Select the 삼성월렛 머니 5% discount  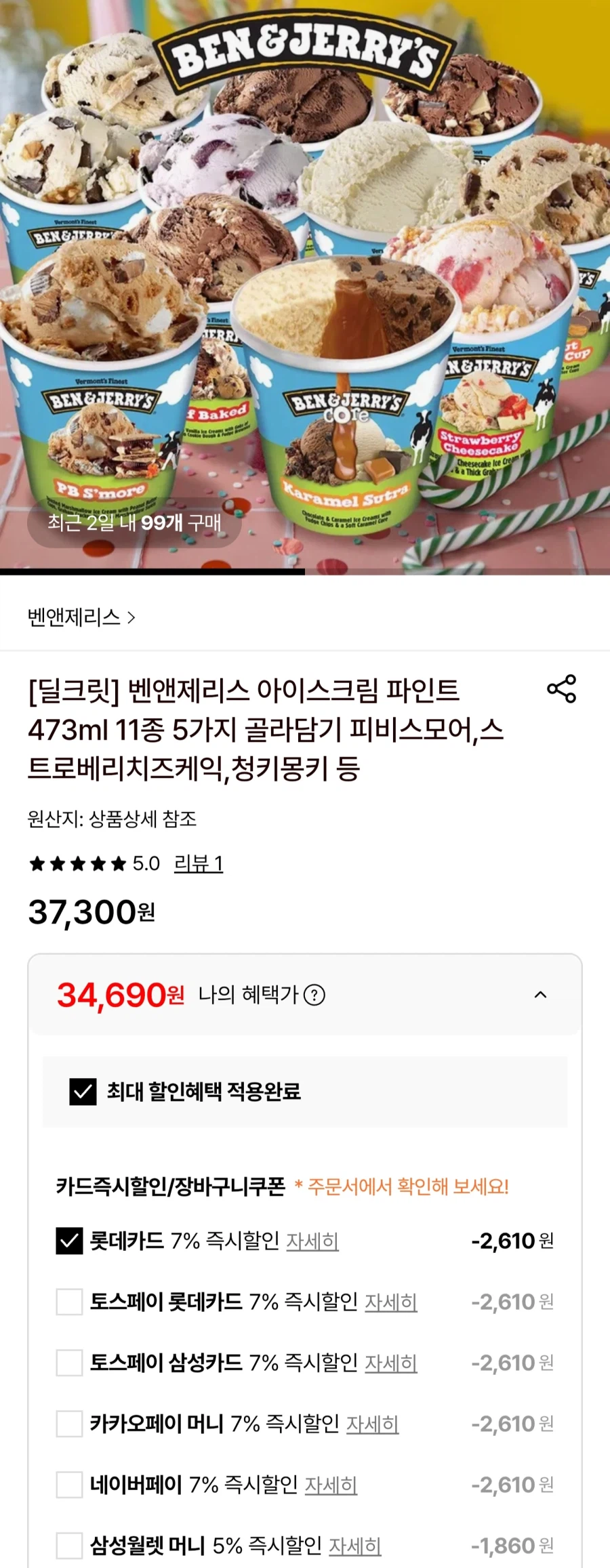pyautogui.click(x=70, y=1544)
